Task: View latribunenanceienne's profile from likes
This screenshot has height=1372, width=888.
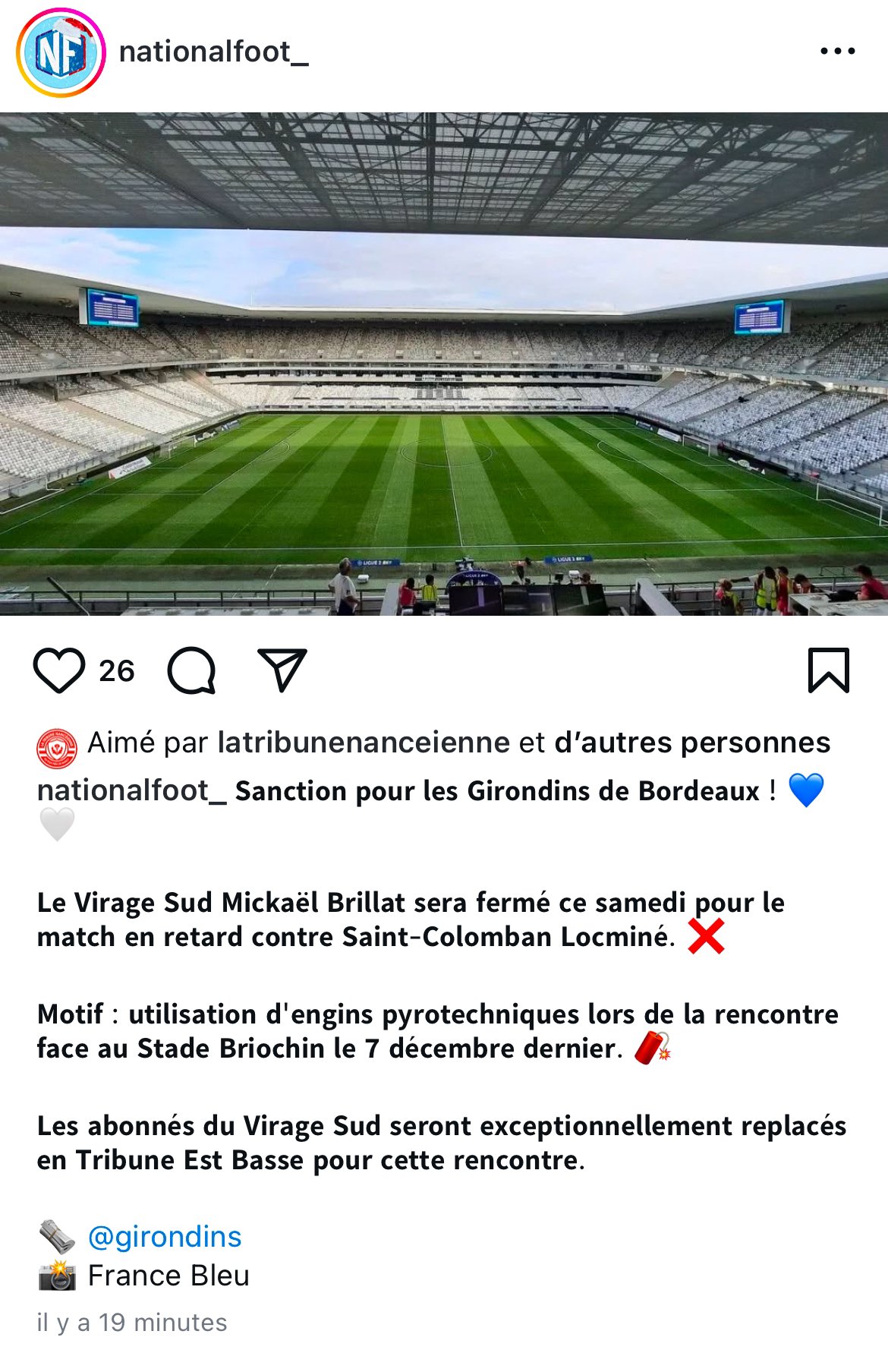Action: click(x=364, y=743)
